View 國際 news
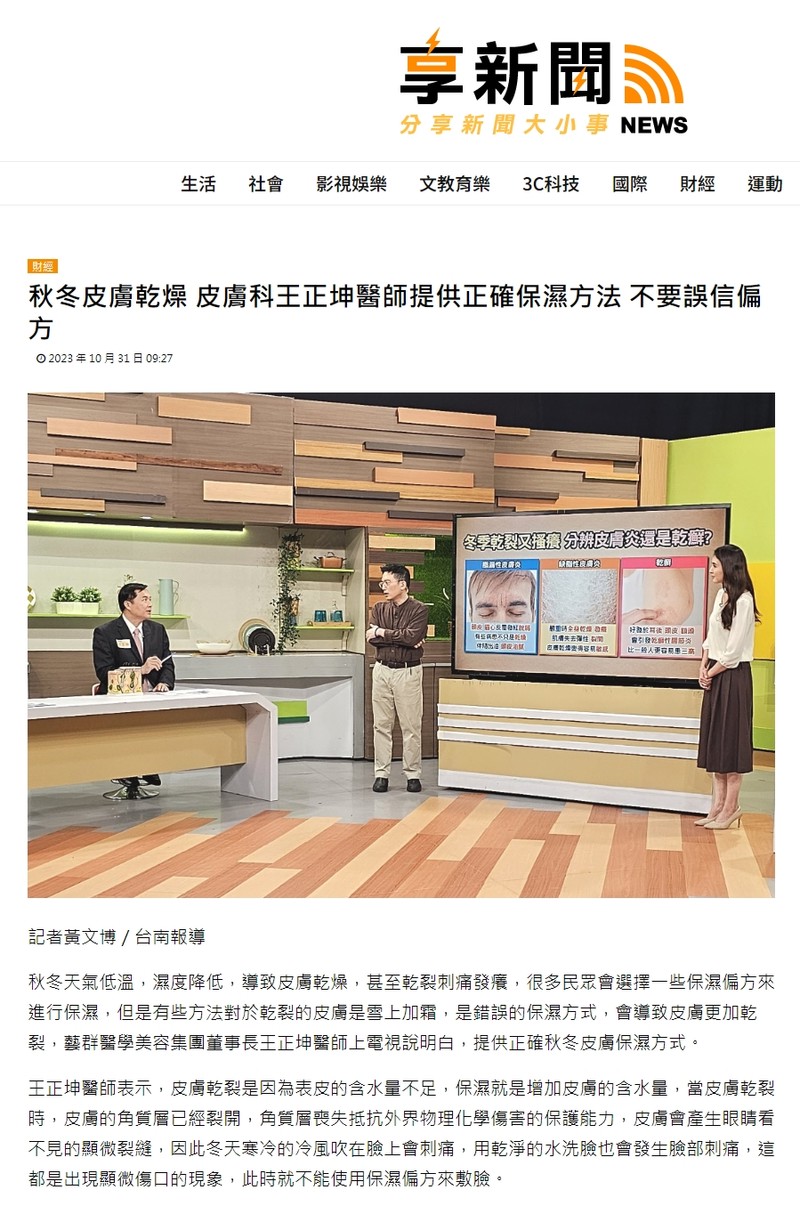 [x=630, y=184]
